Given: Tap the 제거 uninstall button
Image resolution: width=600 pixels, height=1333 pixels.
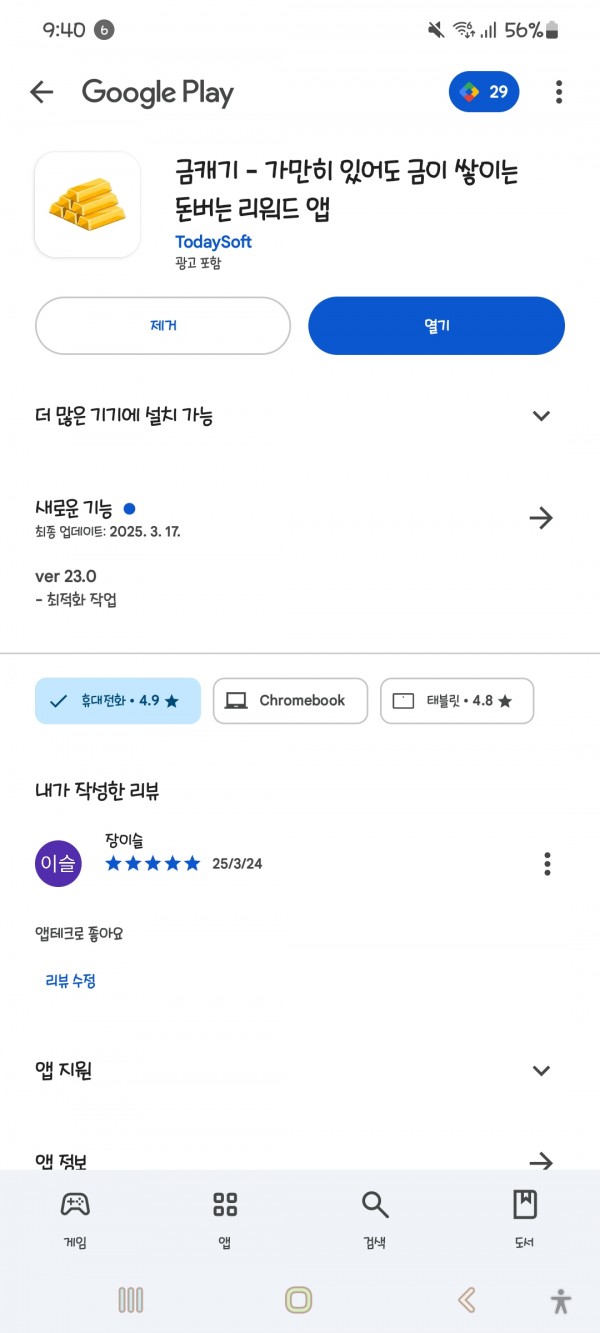Looking at the screenshot, I should tap(163, 326).
